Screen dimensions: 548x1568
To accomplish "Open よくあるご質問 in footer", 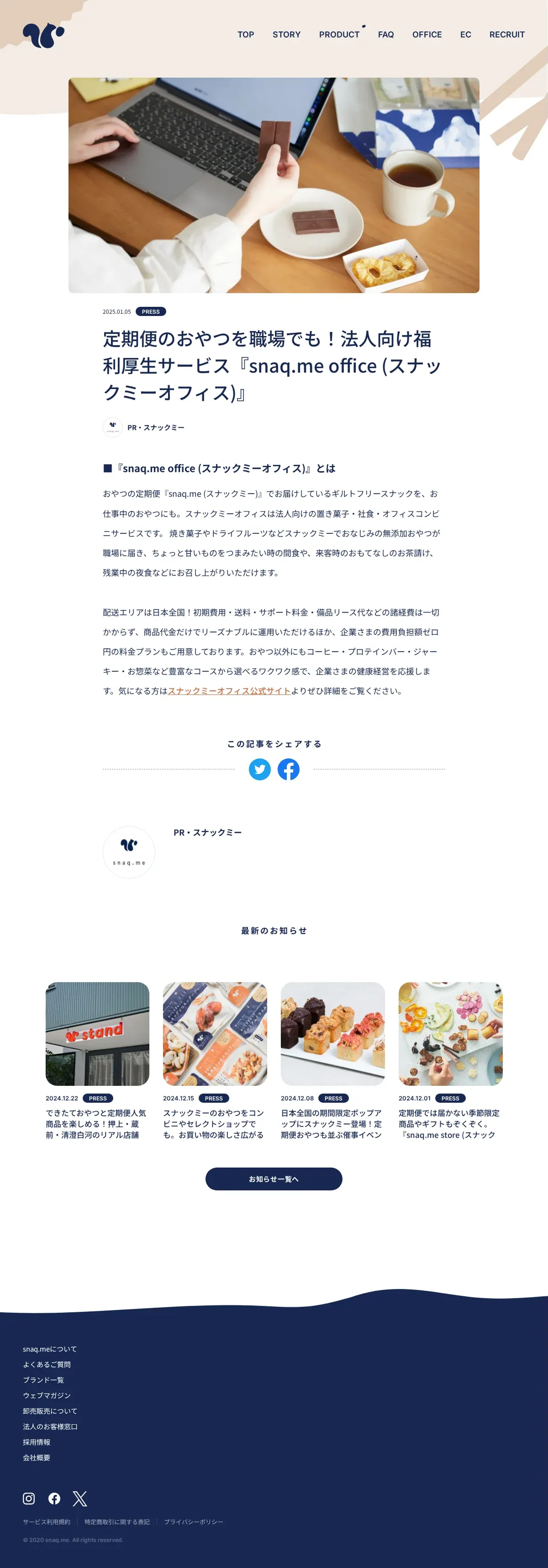I will coord(47,1364).
